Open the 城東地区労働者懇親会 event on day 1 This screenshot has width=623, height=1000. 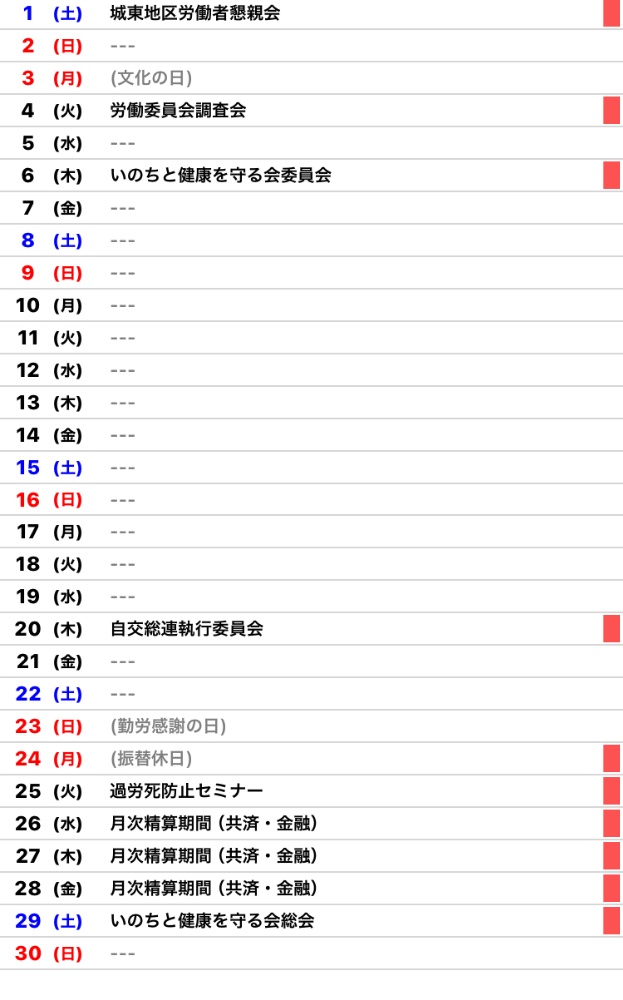pos(195,14)
